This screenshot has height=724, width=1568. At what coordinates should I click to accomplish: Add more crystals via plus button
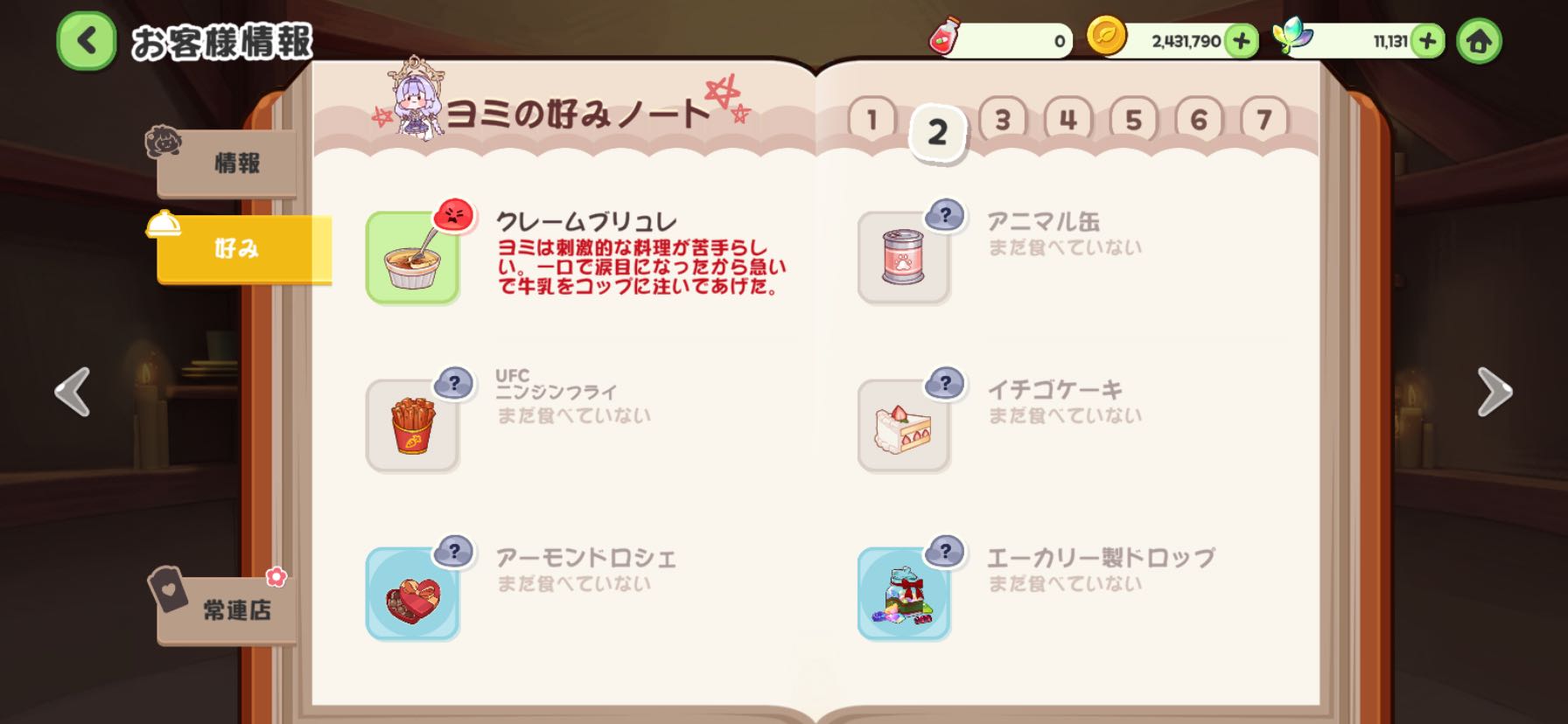click(1427, 41)
